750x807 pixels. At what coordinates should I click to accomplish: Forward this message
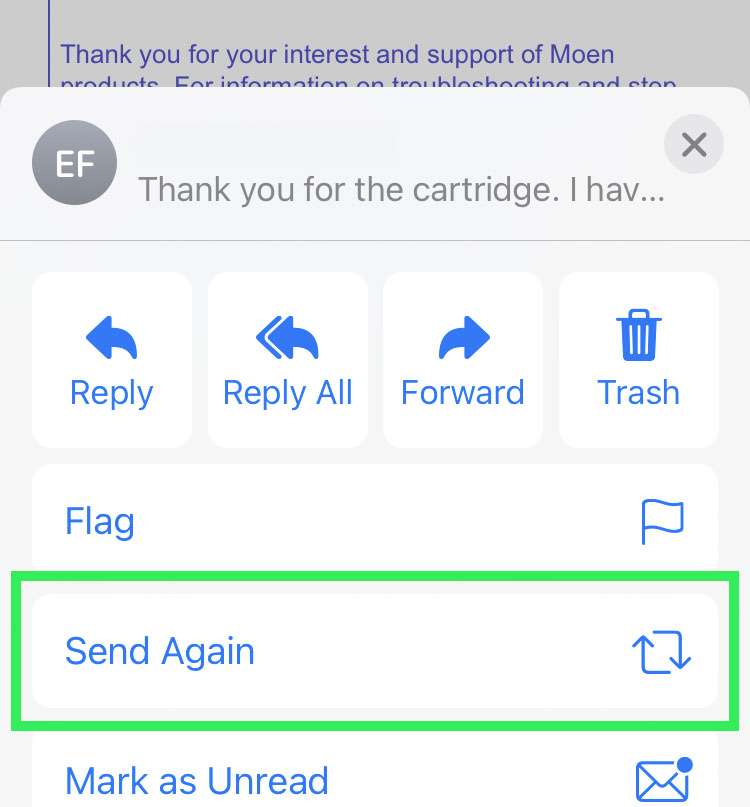pyautogui.click(x=463, y=361)
